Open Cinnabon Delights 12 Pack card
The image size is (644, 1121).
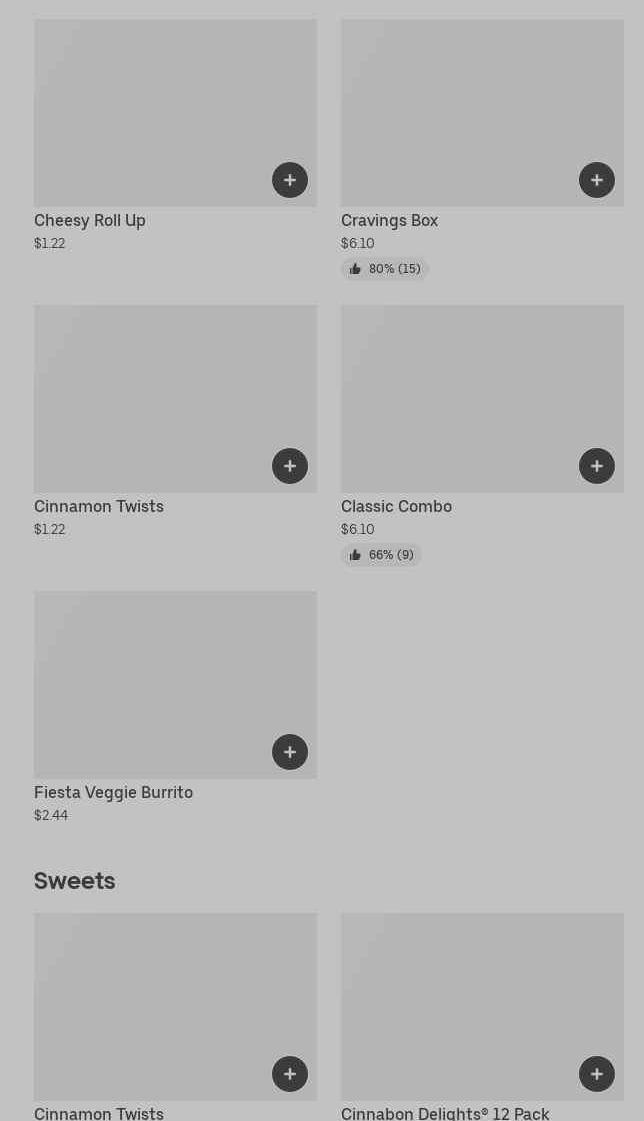(482, 1017)
